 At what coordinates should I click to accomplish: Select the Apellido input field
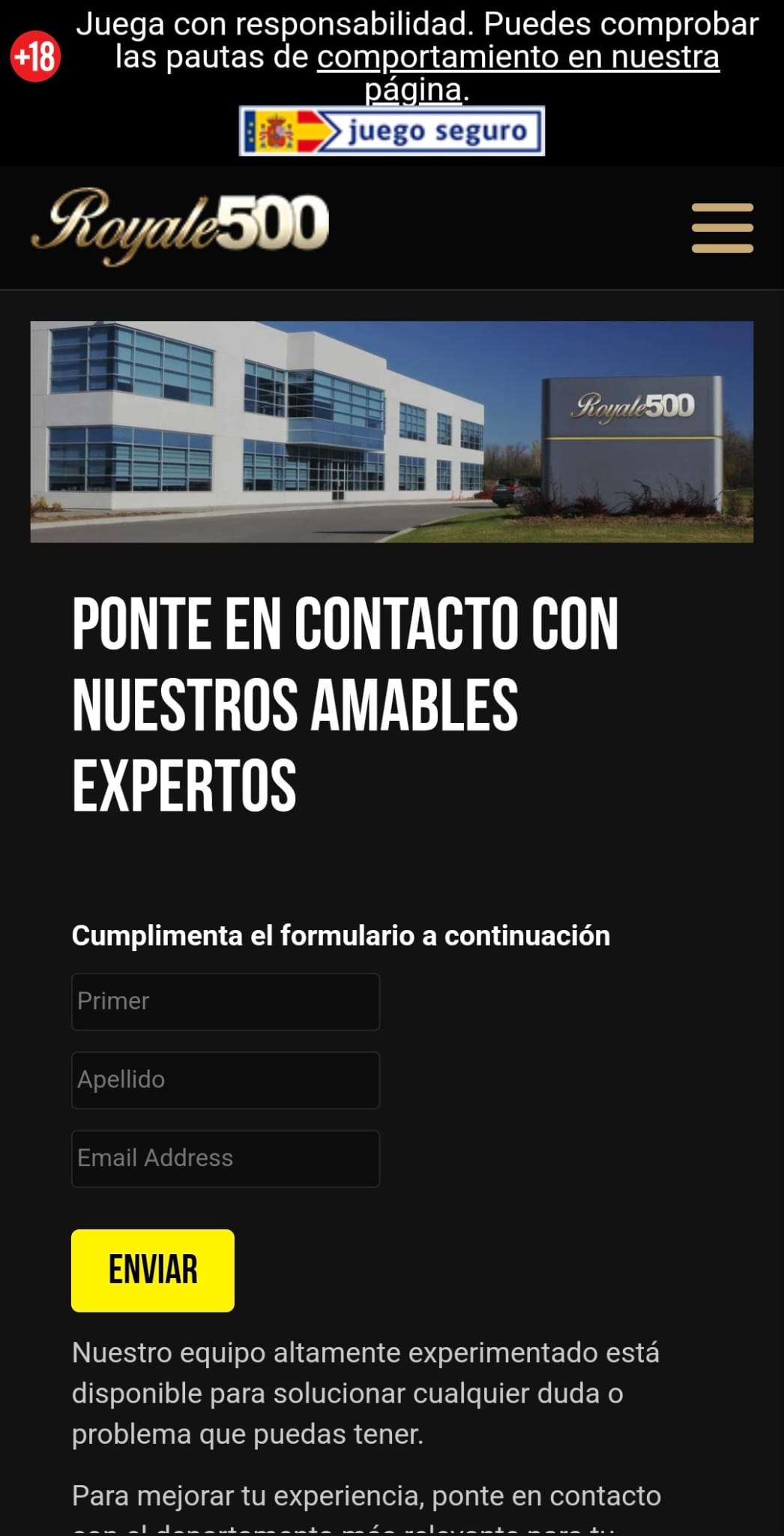tap(225, 1080)
